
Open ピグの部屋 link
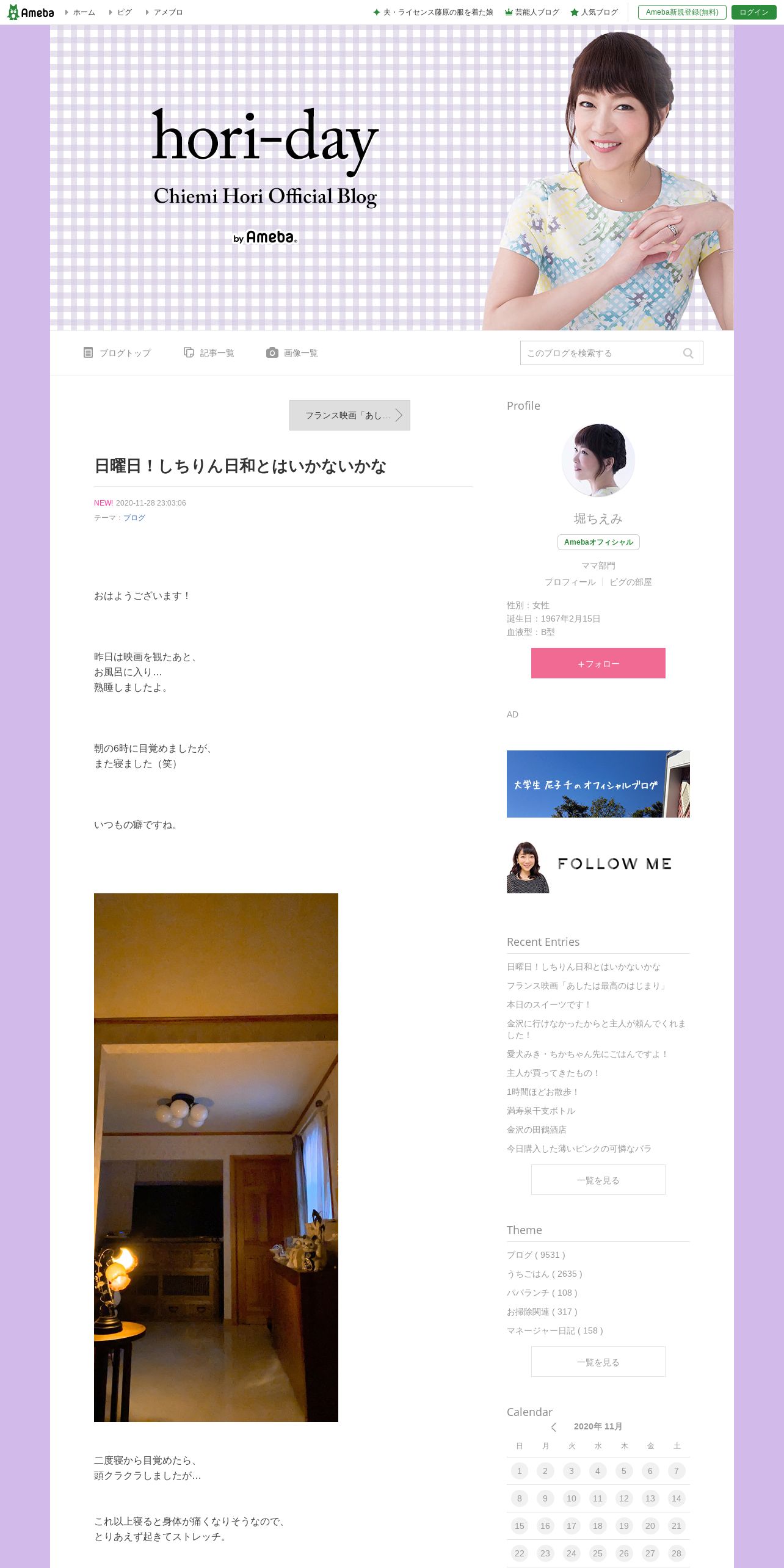coord(631,582)
